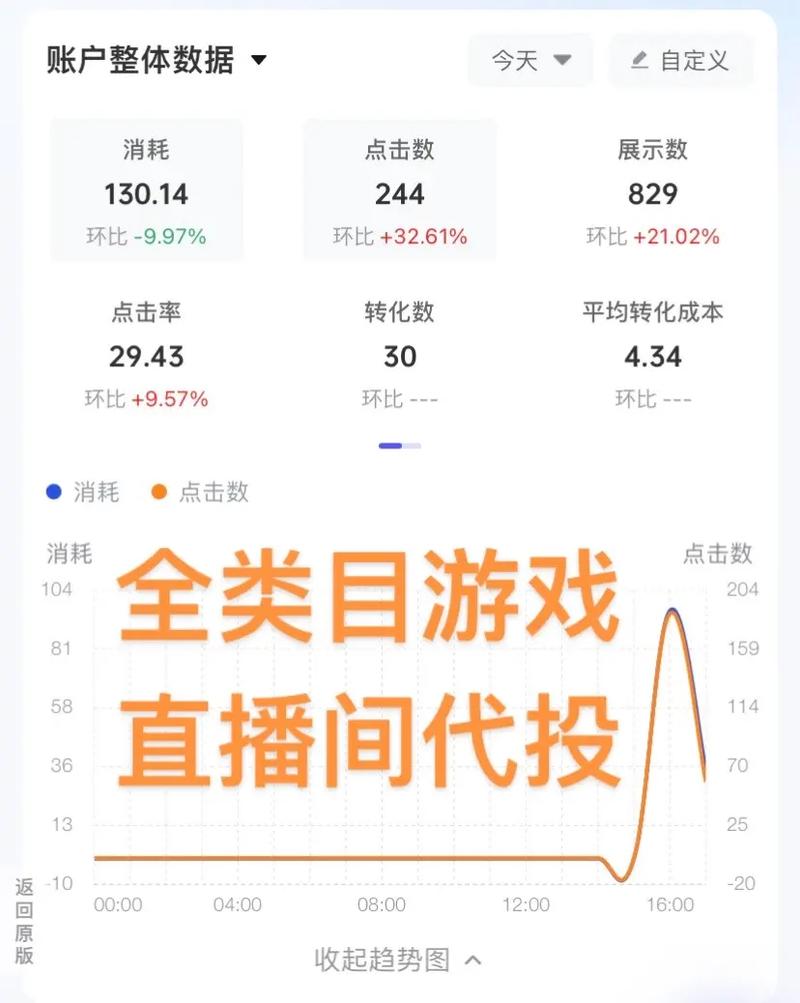Select the active pagination dot below metrics
This screenshot has height=1003, width=800.
point(390,443)
